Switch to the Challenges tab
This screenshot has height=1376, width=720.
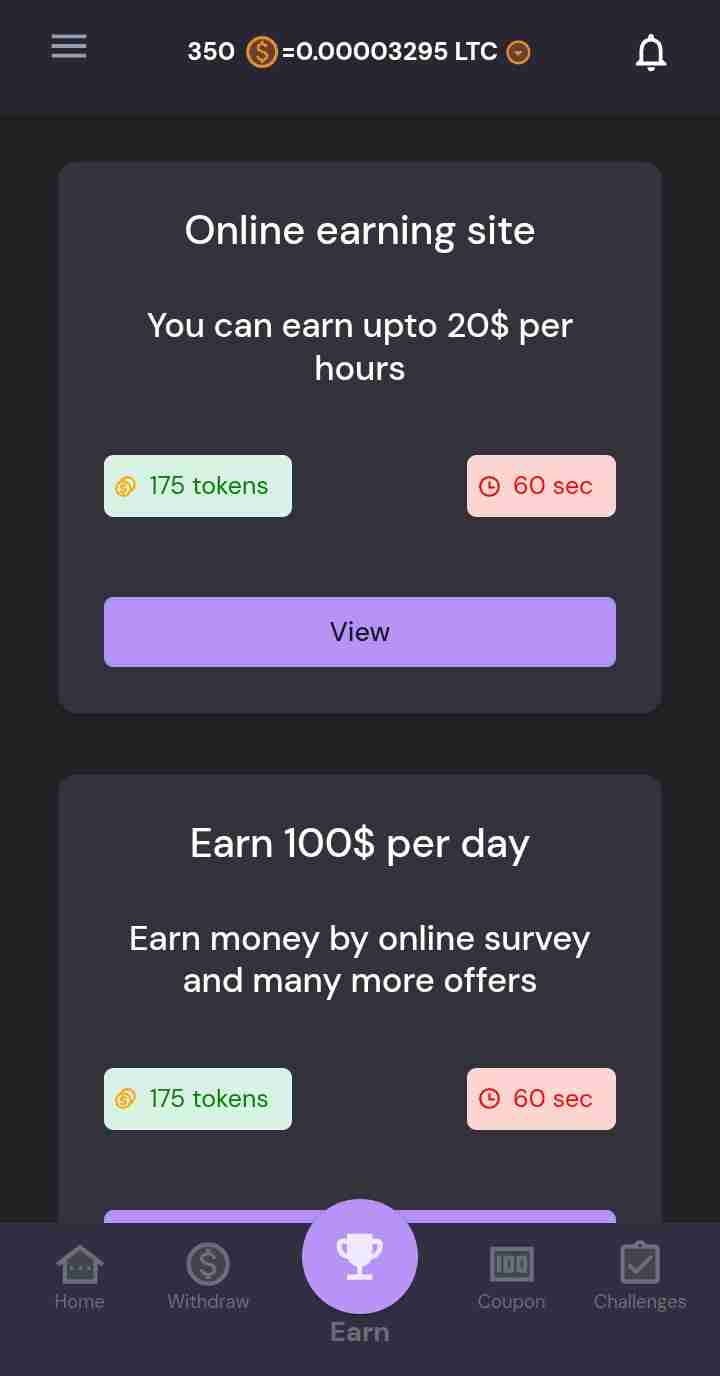(x=640, y=1277)
